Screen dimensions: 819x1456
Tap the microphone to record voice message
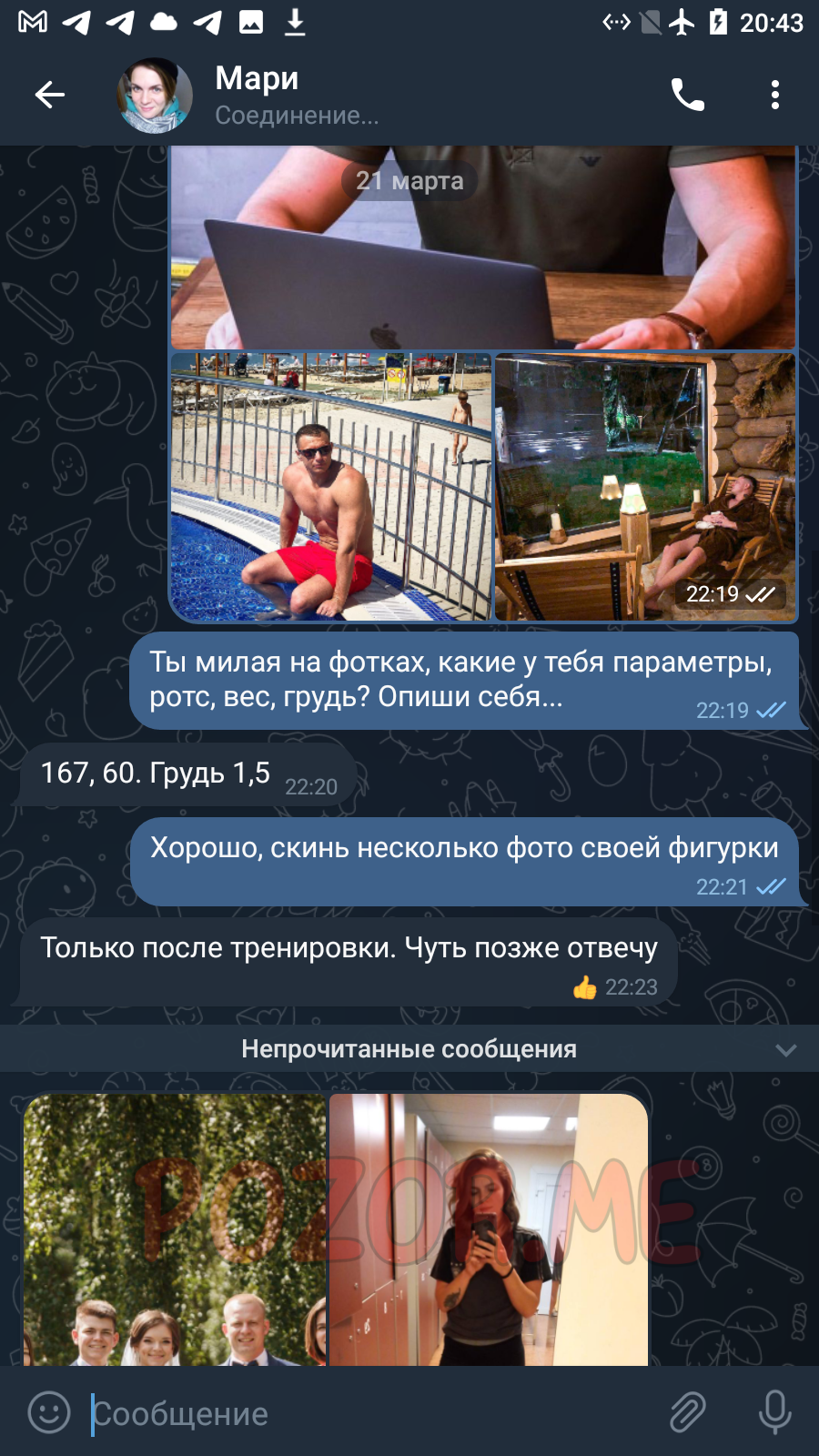click(775, 1413)
